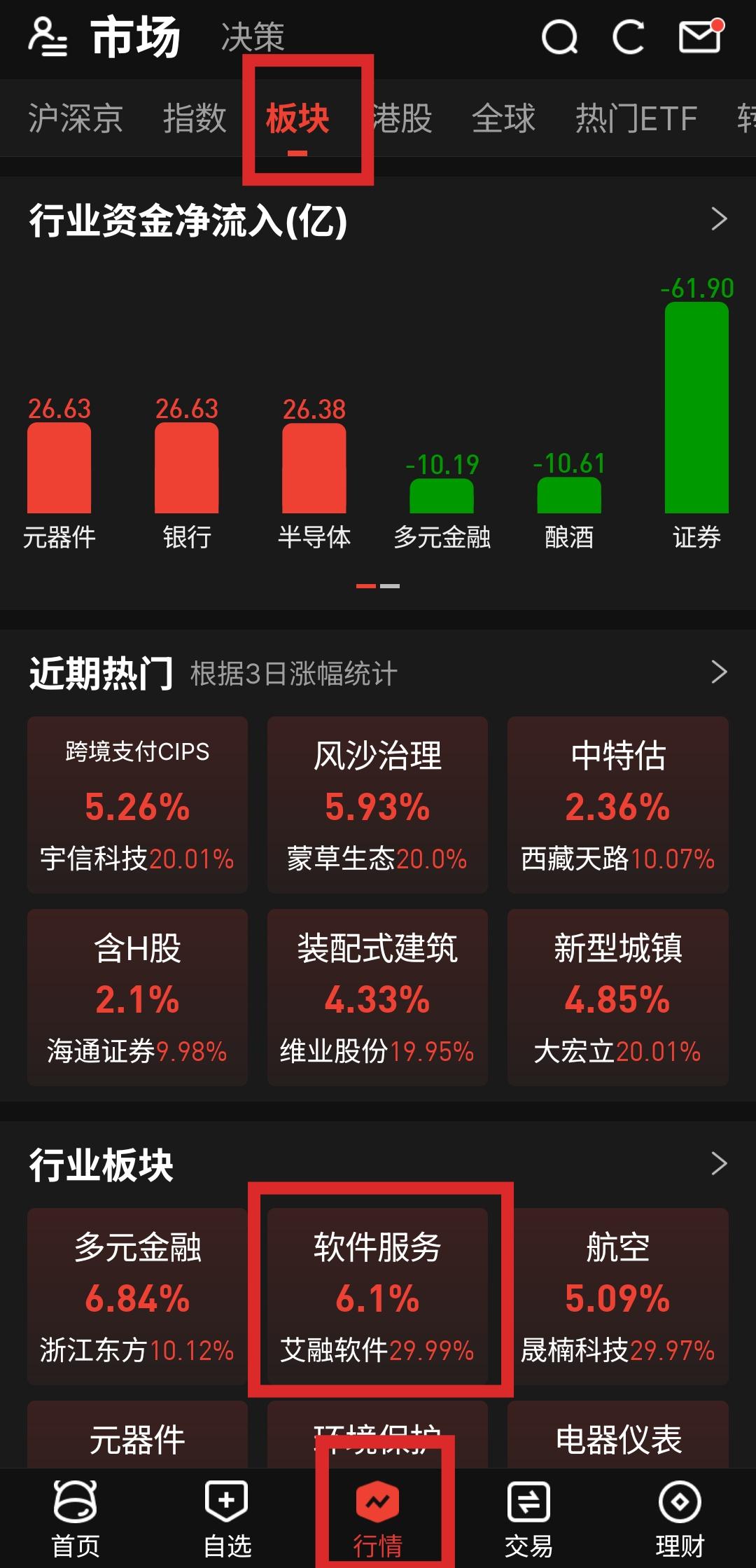Refresh market data
The image size is (756, 1568).
[x=628, y=37]
